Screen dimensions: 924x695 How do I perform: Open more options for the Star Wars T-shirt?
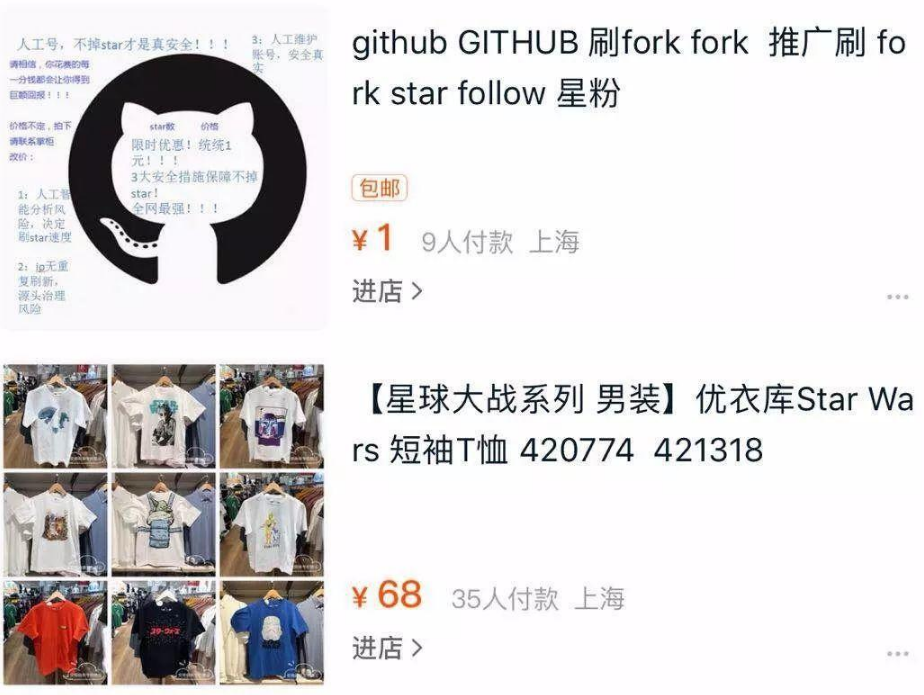[897, 654]
